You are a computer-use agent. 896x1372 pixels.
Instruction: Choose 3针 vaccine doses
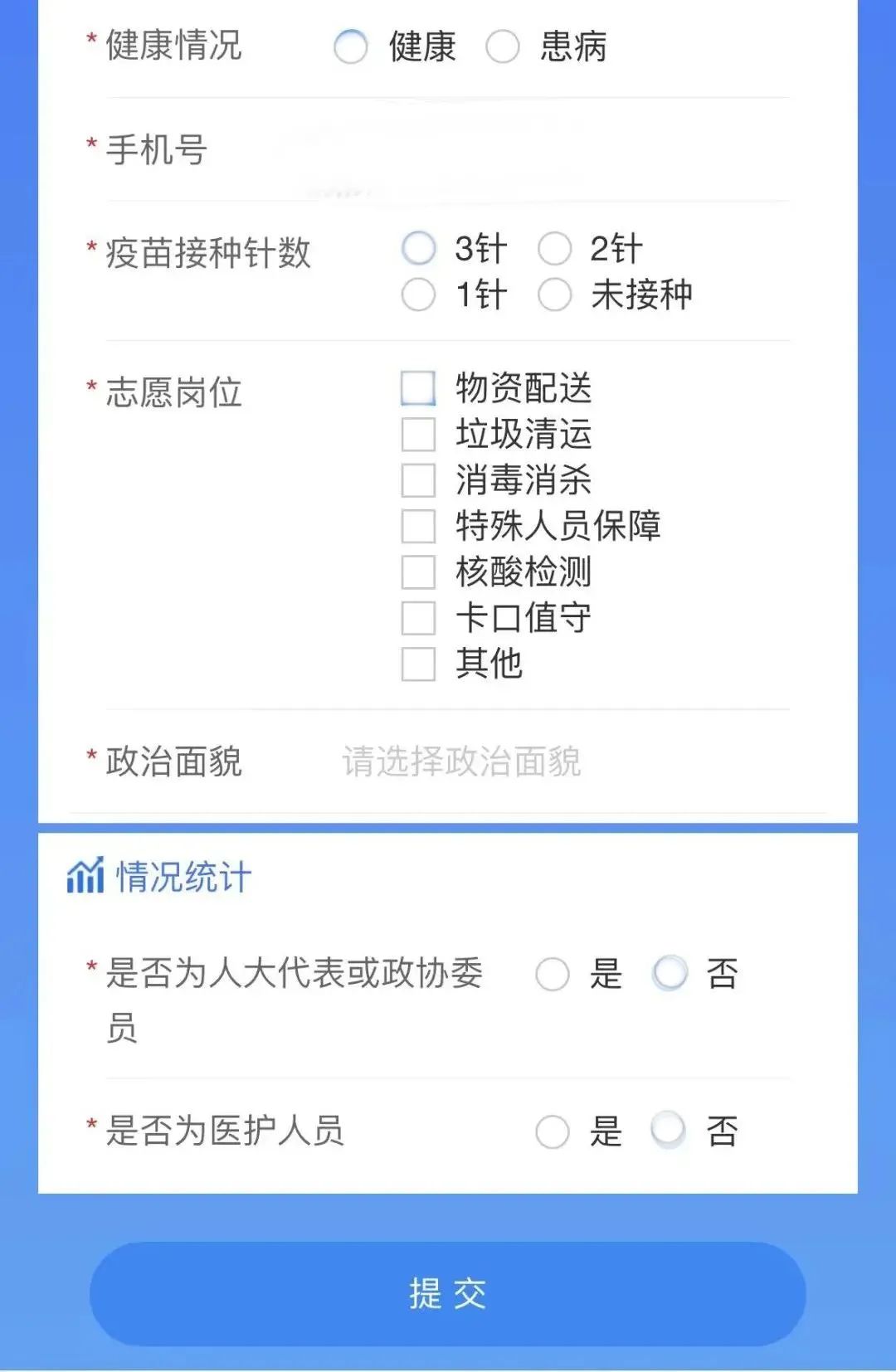tap(418, 248)
